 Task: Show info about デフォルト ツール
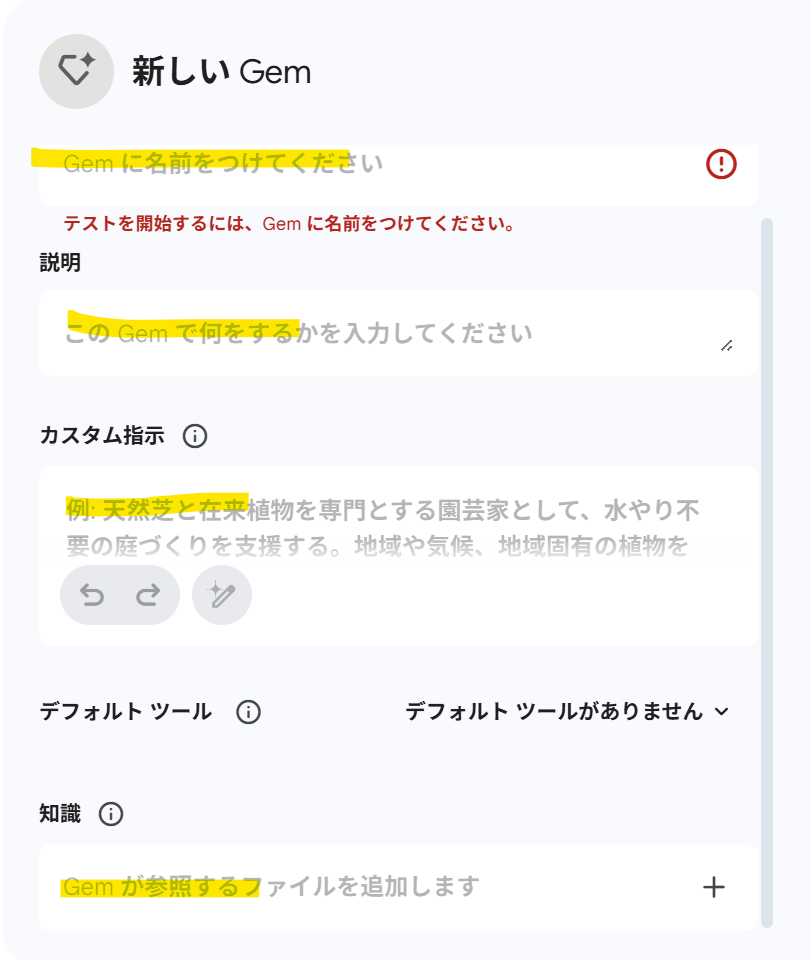click(x=248, y=712)
